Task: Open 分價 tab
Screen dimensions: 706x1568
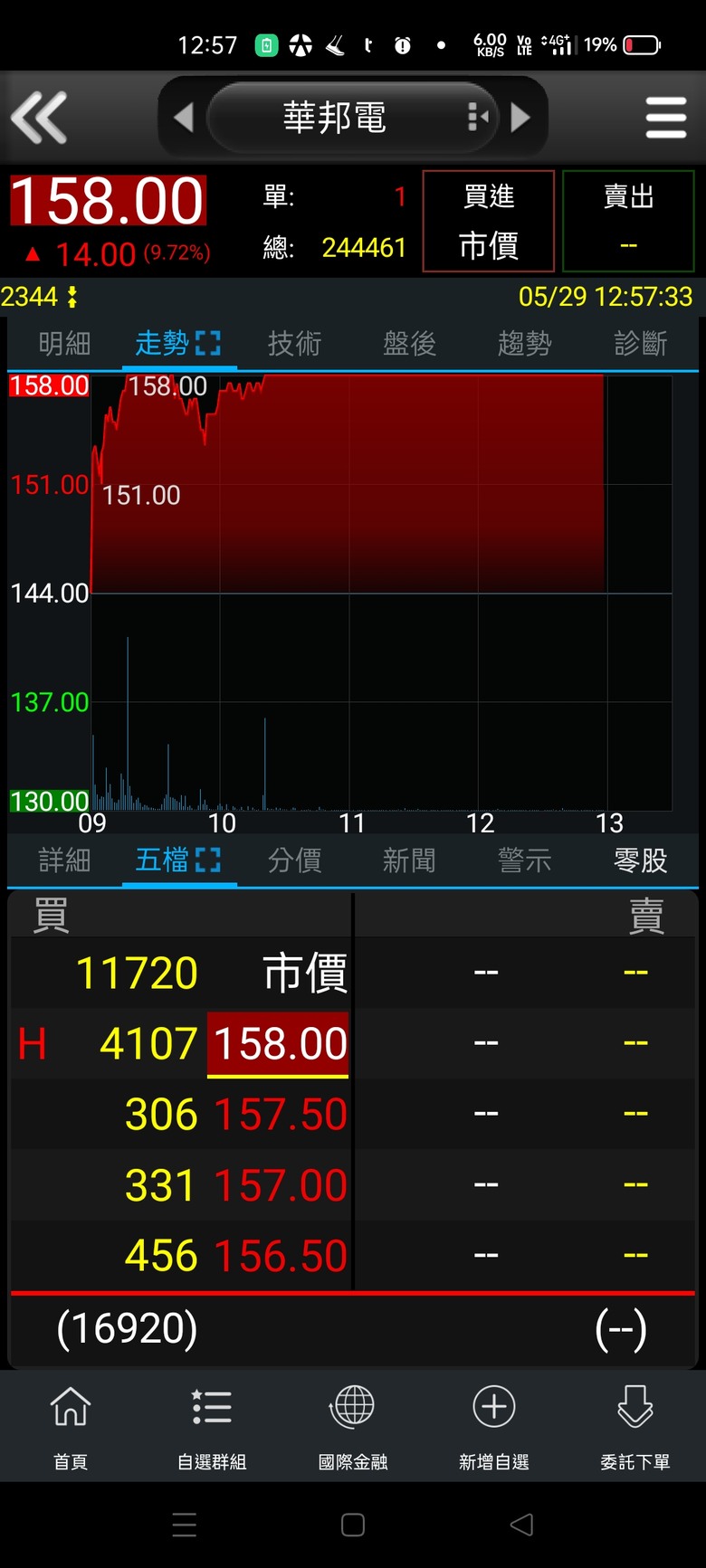Action: coord(294,860)
